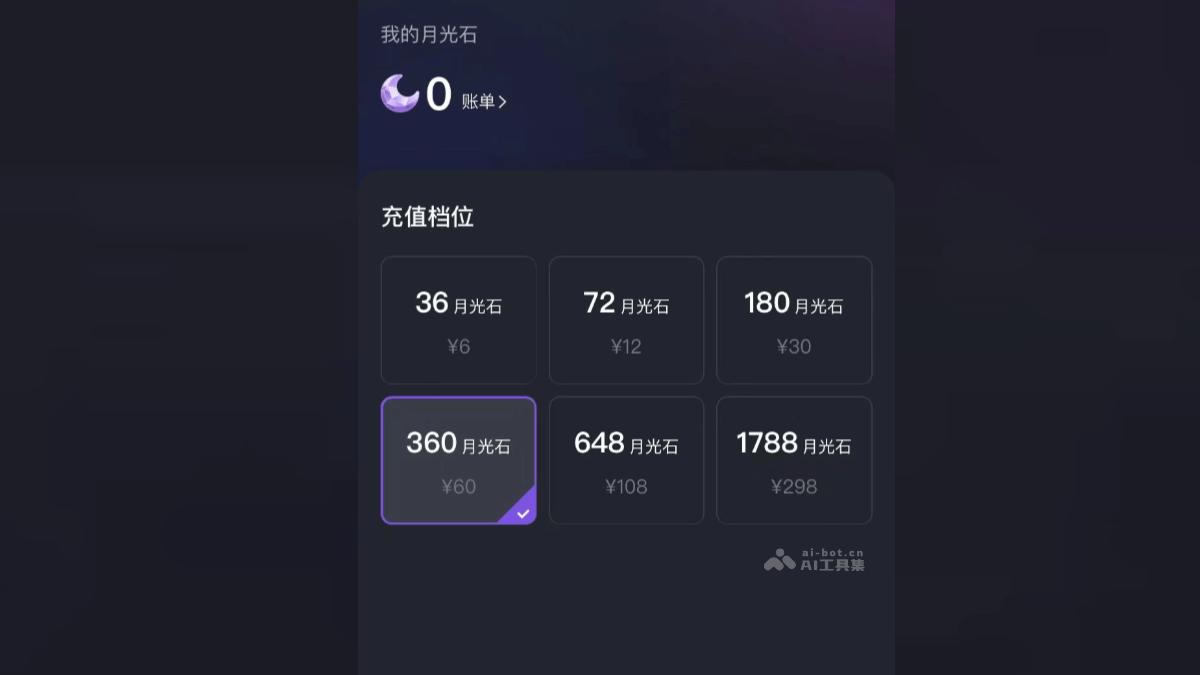Select the 648 月光石 ¥108 package
The height and width of the screenshot is (675, 1200).
pos(626,460)
